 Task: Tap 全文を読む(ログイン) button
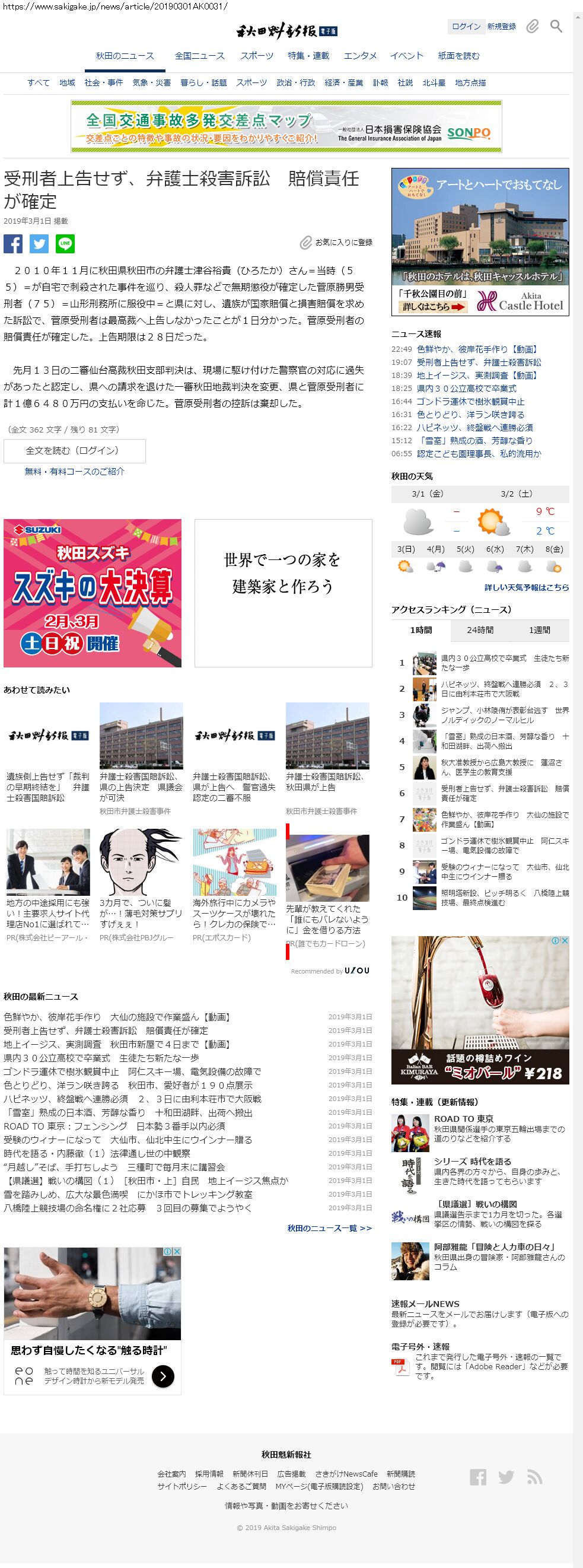[x=74, y=451]
